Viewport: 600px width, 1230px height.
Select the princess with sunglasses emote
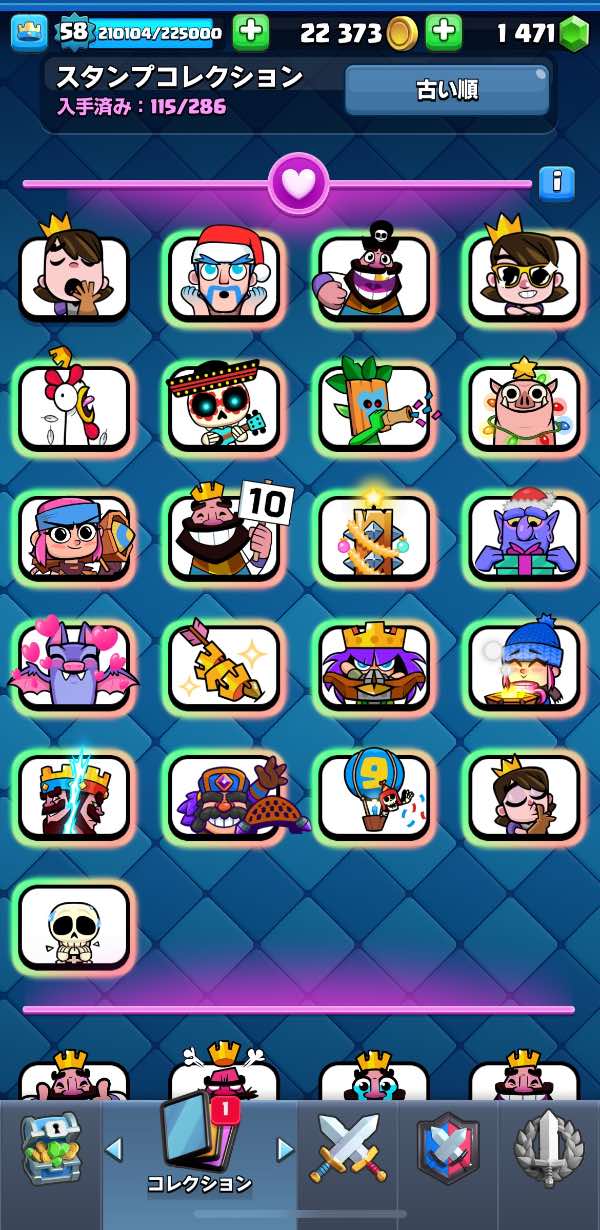coord(524,276)
